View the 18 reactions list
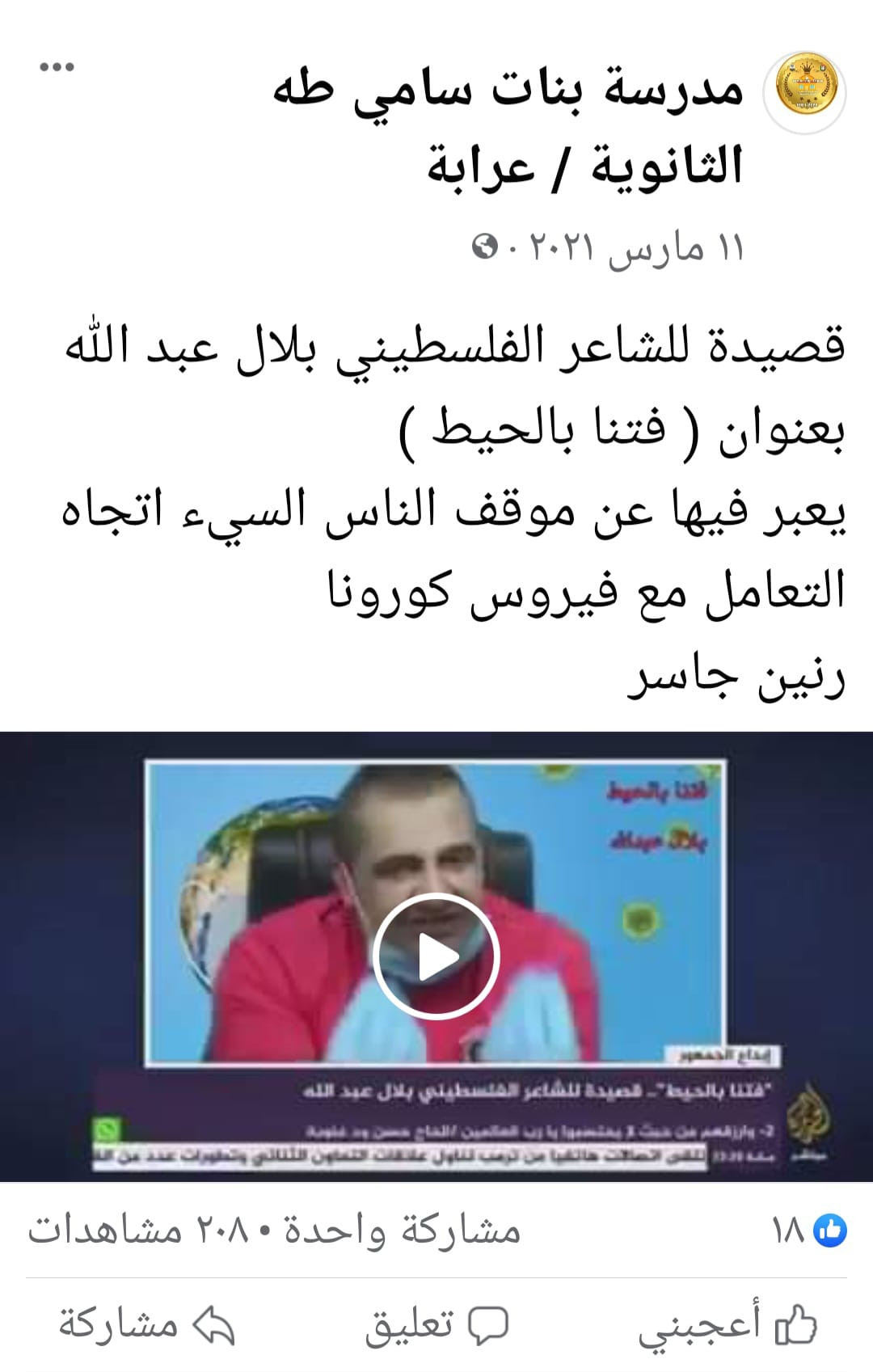This screenshot has height=1372, width=873. click(x=809, y=1231)
